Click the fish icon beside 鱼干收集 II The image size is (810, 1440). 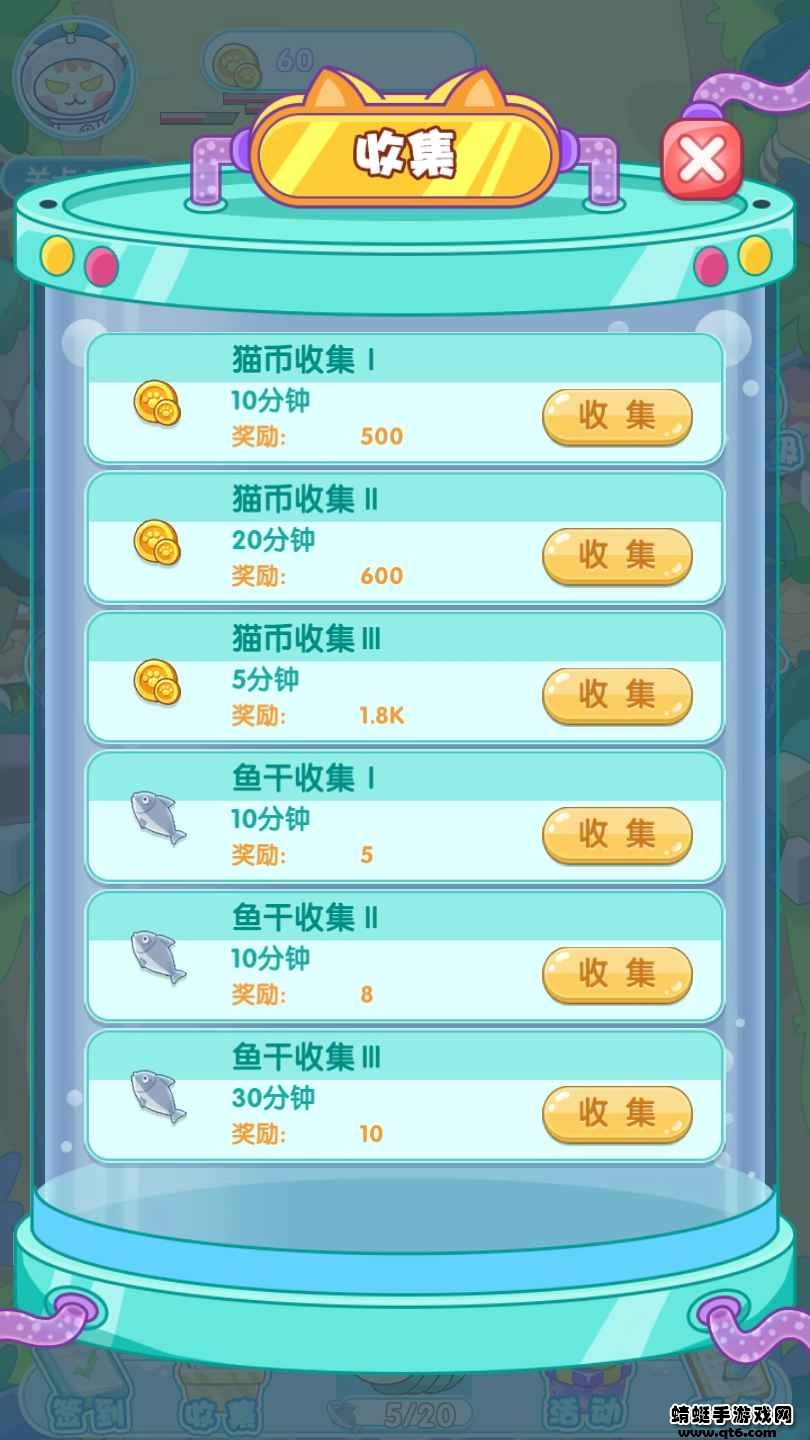pos(155,958)
